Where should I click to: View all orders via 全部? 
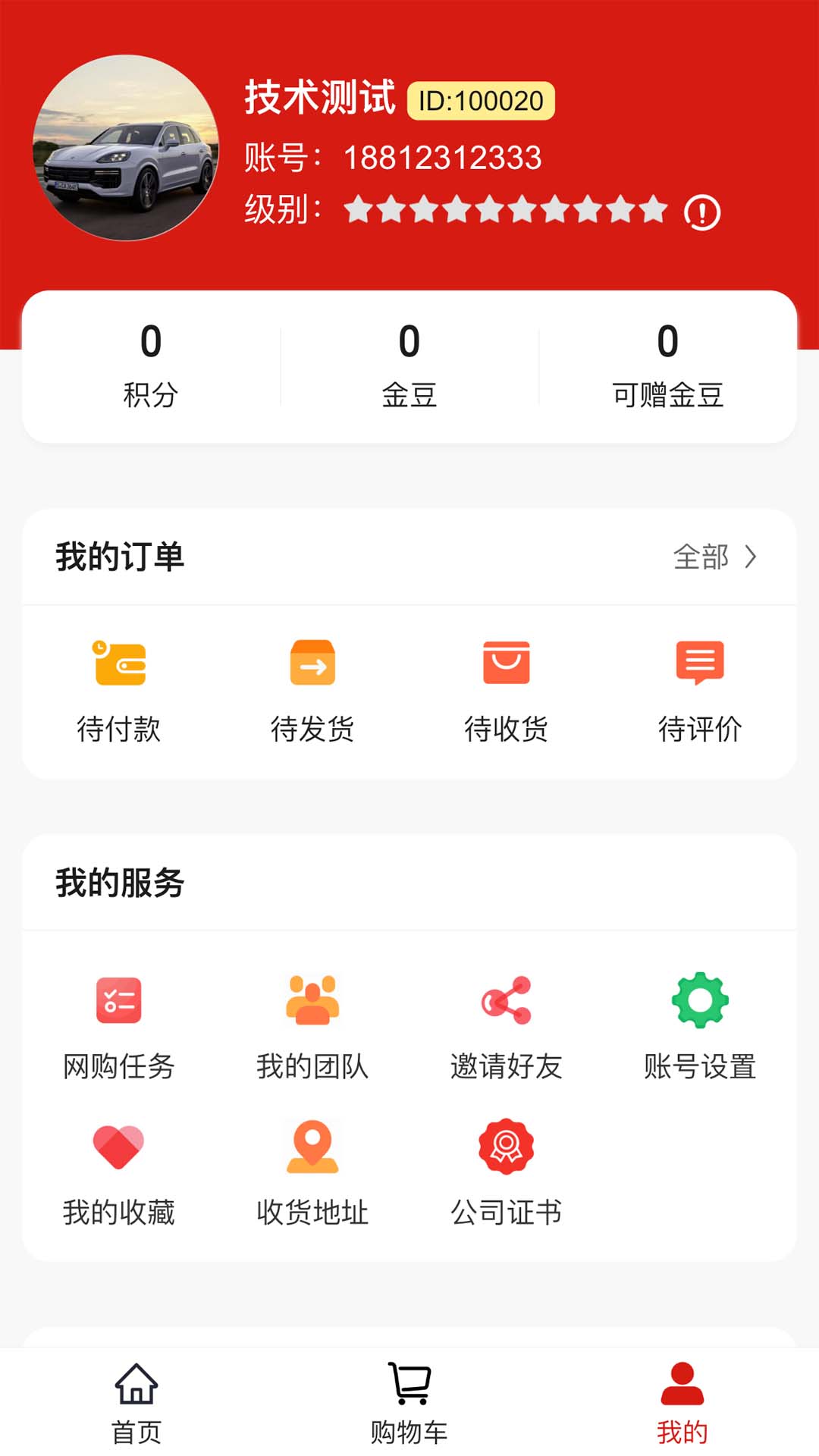[714, 557]
